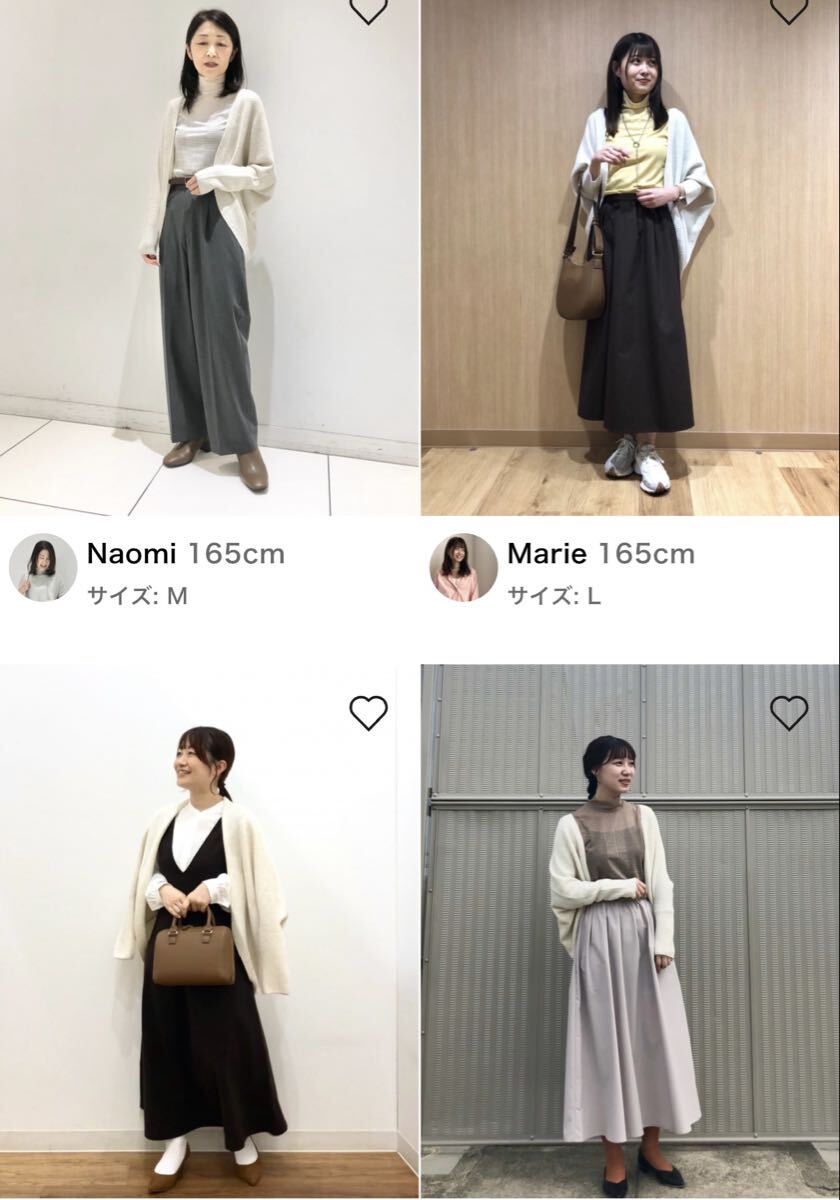Open Naomi's profile avatar

(43, 567)
